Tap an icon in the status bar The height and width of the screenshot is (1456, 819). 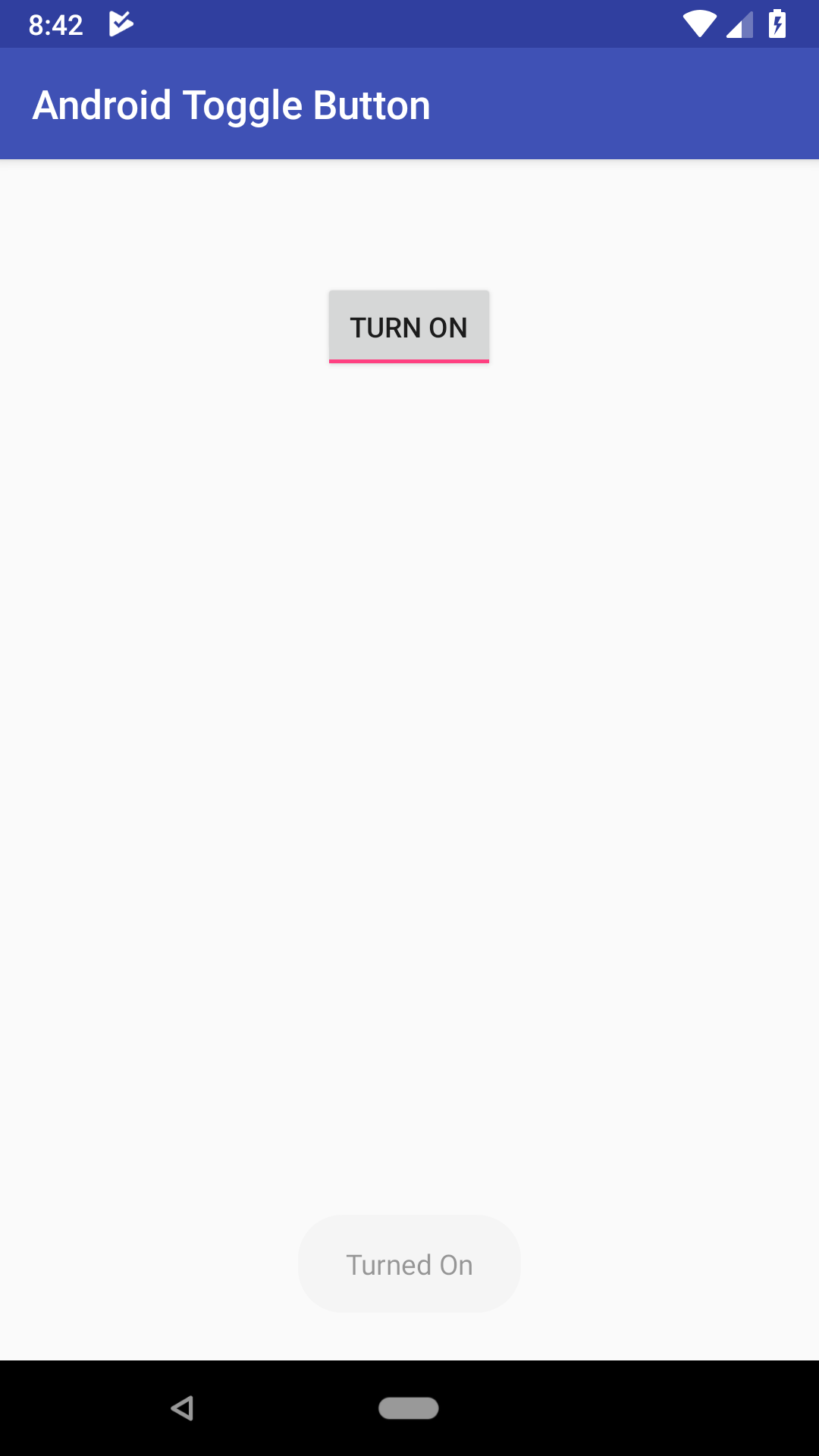[698, 24]
